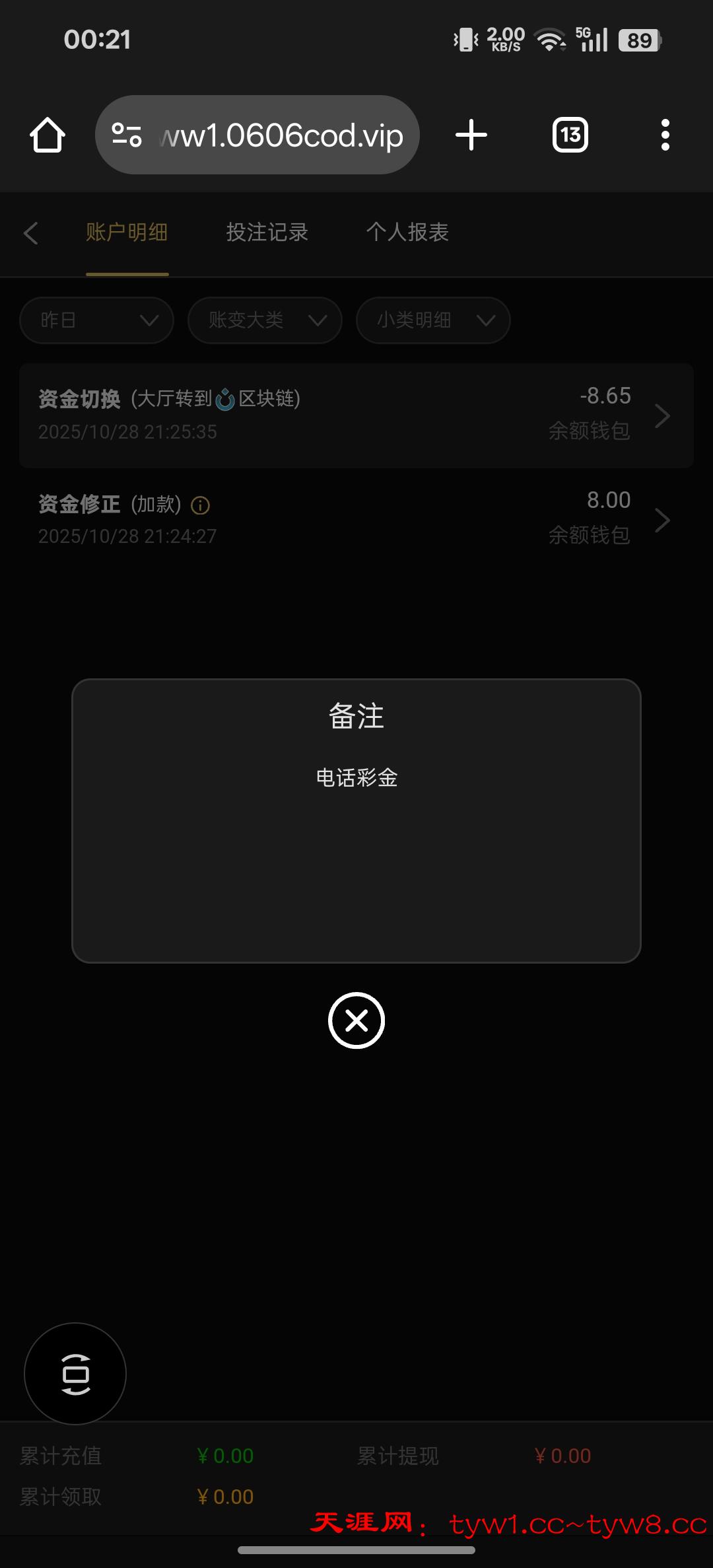Go back using the left arrow
713x1568 pixels.
30,233
